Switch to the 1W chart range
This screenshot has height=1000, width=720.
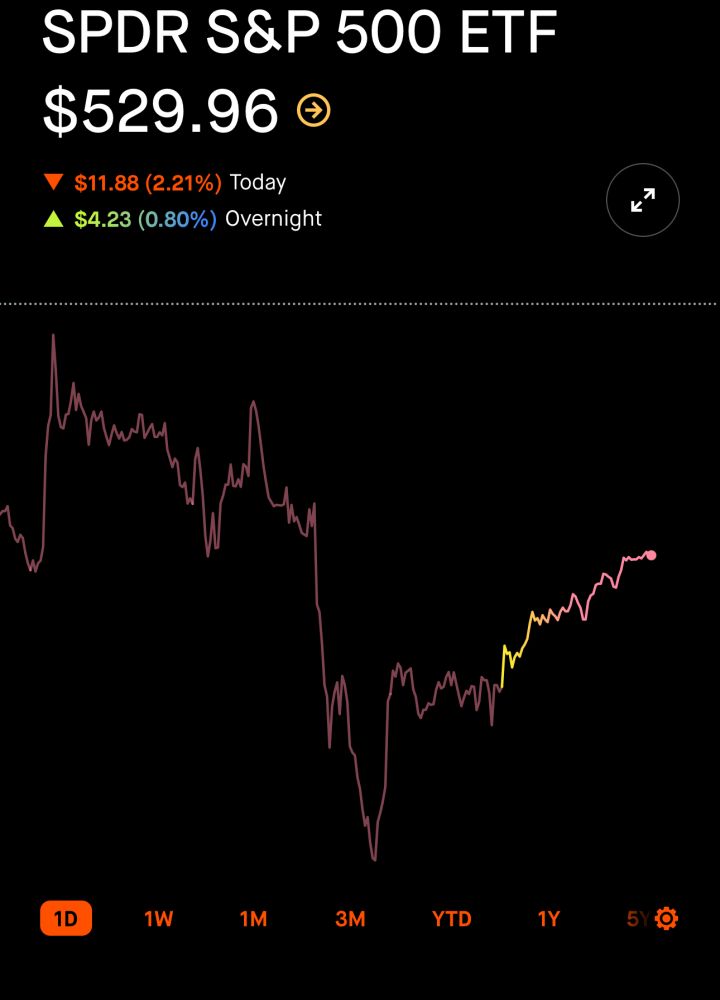pos(159,918)
